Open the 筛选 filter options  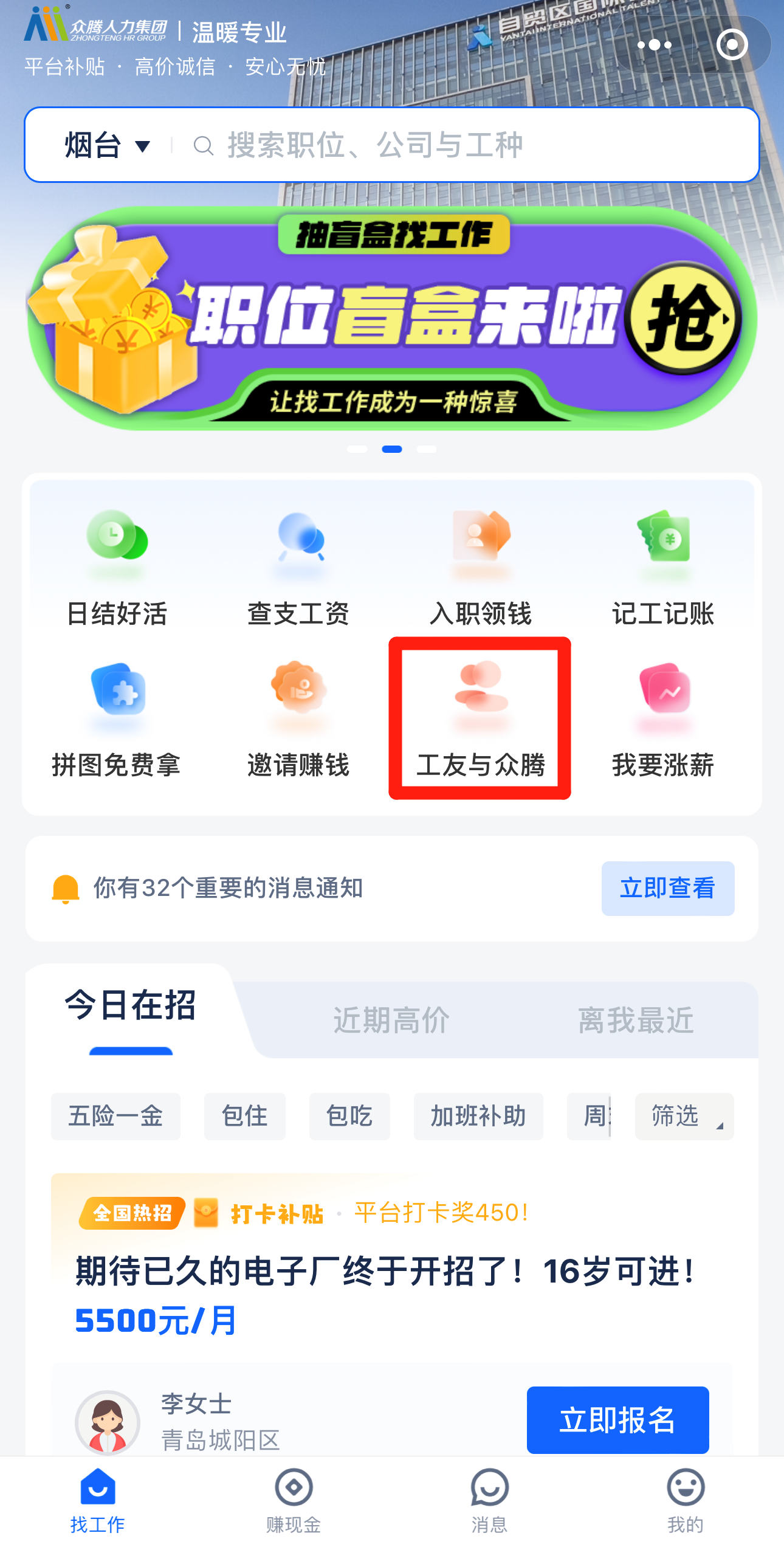(684, 1116)
